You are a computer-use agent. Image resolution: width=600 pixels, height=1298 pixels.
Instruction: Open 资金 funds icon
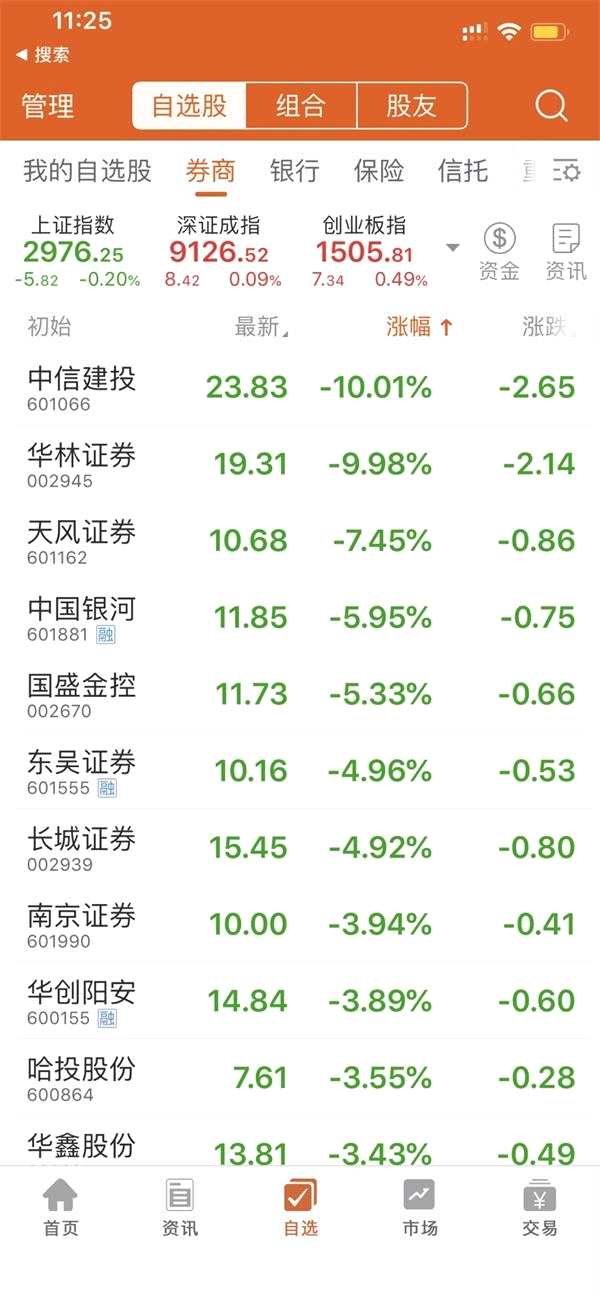pyautogui.click(x=499, y=251)
